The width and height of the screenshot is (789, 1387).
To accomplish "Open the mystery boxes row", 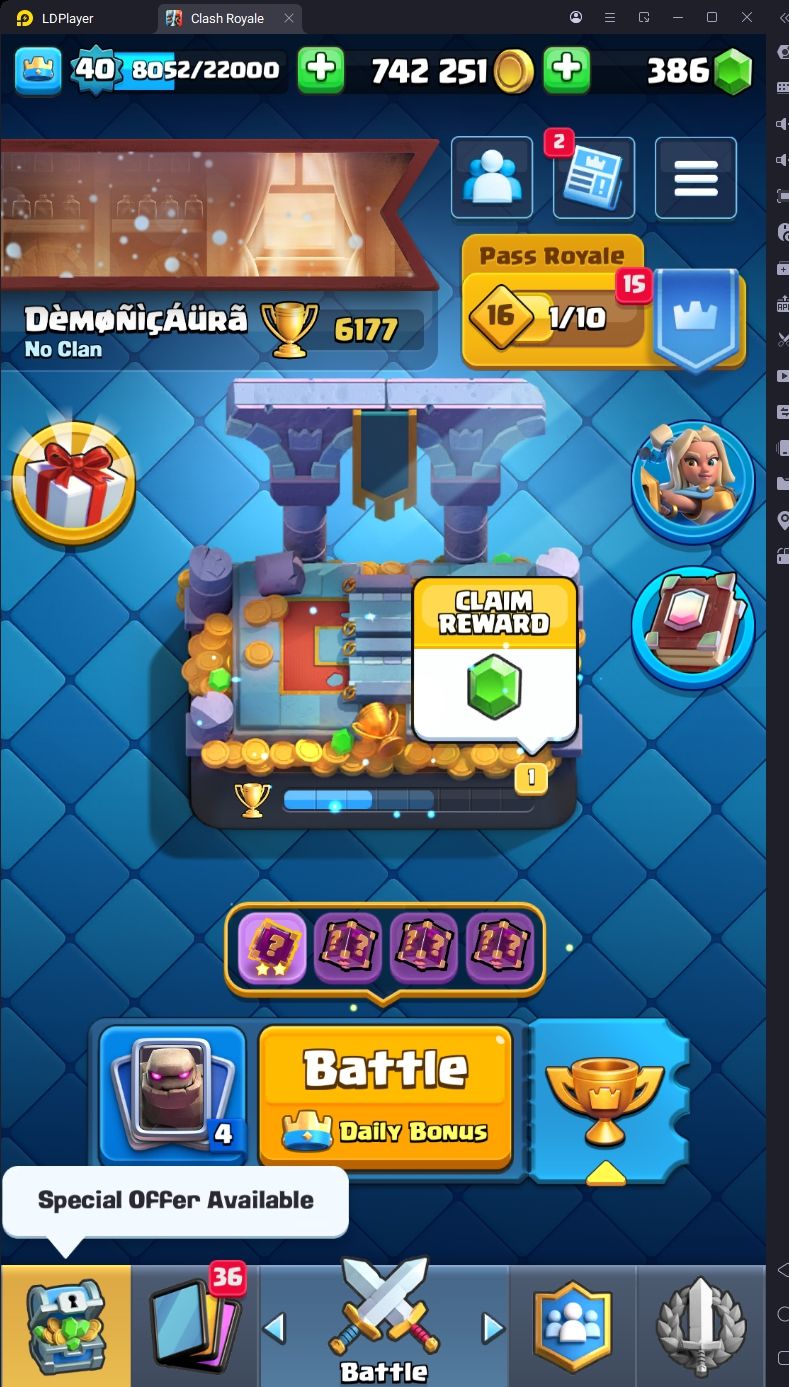I will coord(385,948).
